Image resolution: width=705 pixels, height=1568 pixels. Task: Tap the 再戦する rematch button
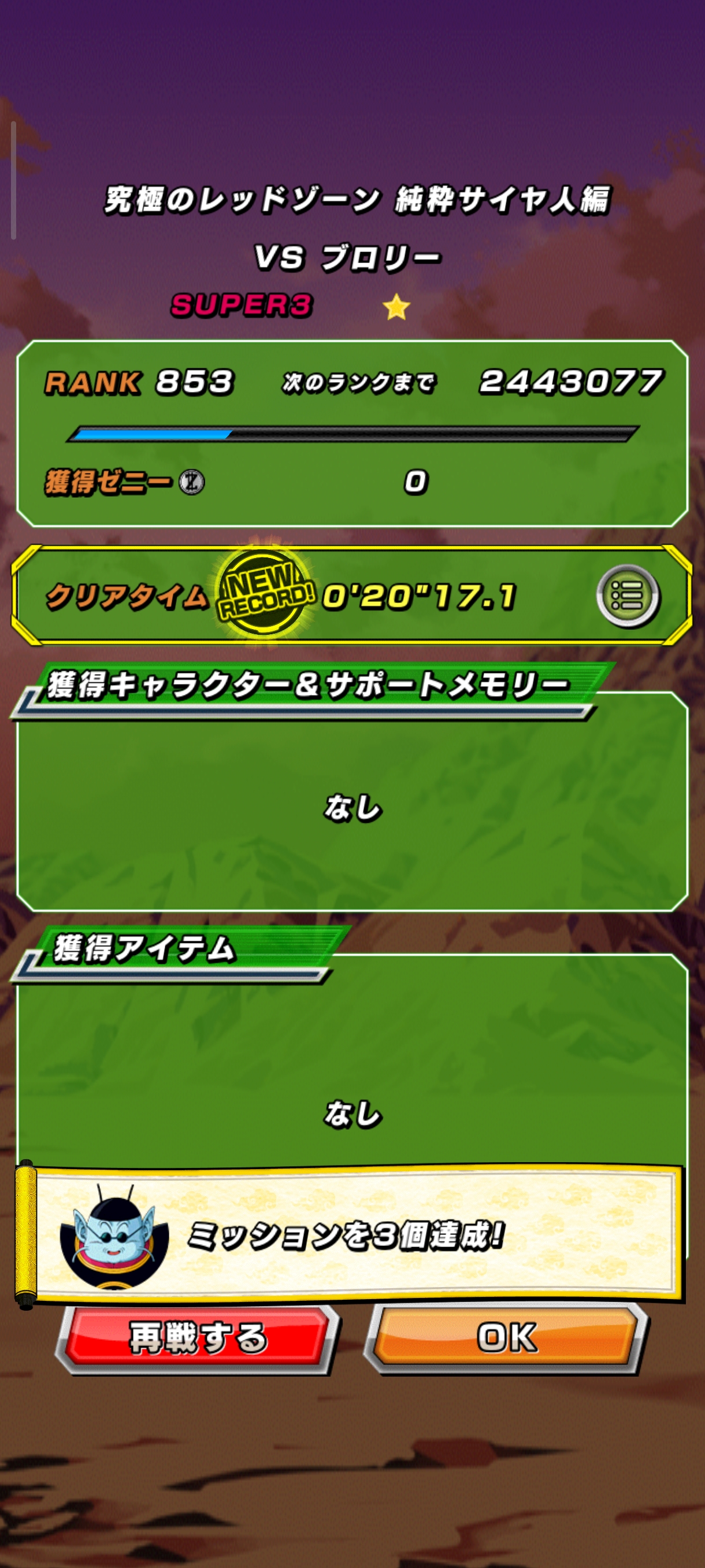(197, 1338)
